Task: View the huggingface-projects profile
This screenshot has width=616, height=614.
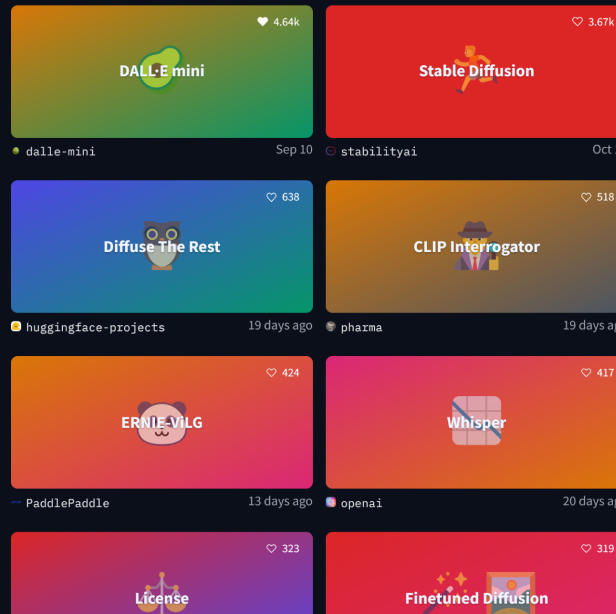Action: click(95, 327)
